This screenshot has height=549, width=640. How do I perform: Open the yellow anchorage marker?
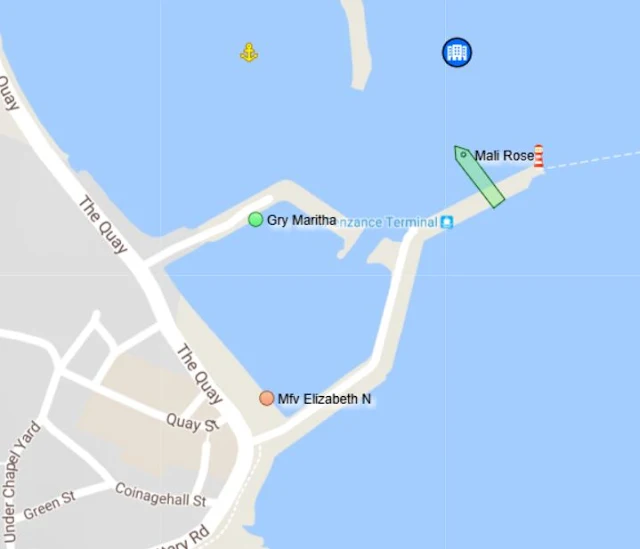pos(249,52)
